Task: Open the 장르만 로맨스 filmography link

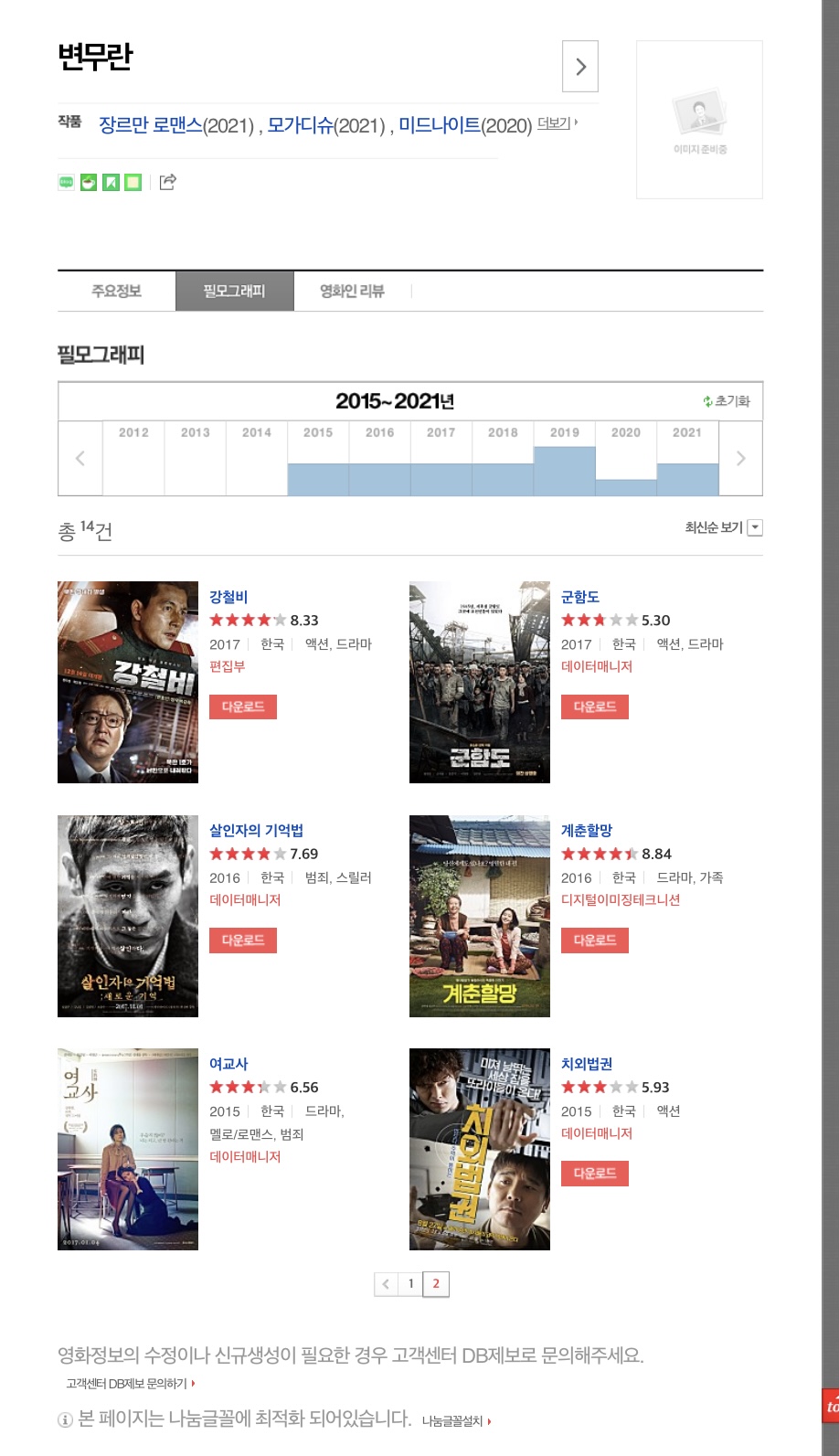Action: tap(150, 124)
